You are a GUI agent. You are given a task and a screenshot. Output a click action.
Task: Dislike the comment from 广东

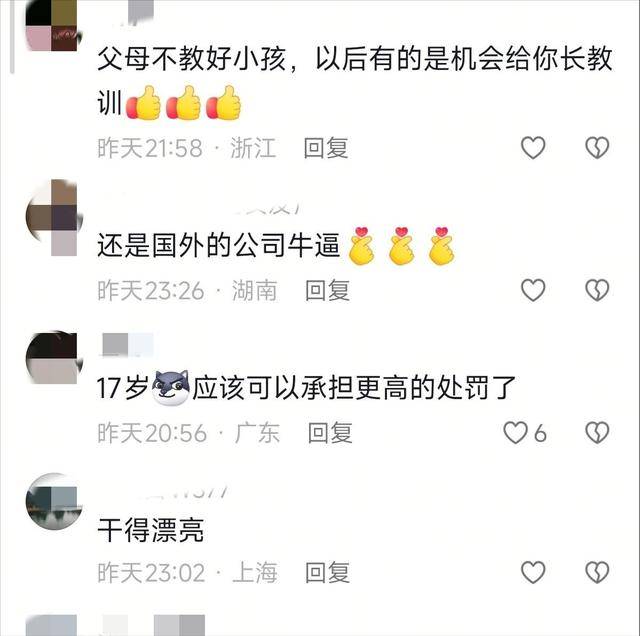click(x=597, y=433)
